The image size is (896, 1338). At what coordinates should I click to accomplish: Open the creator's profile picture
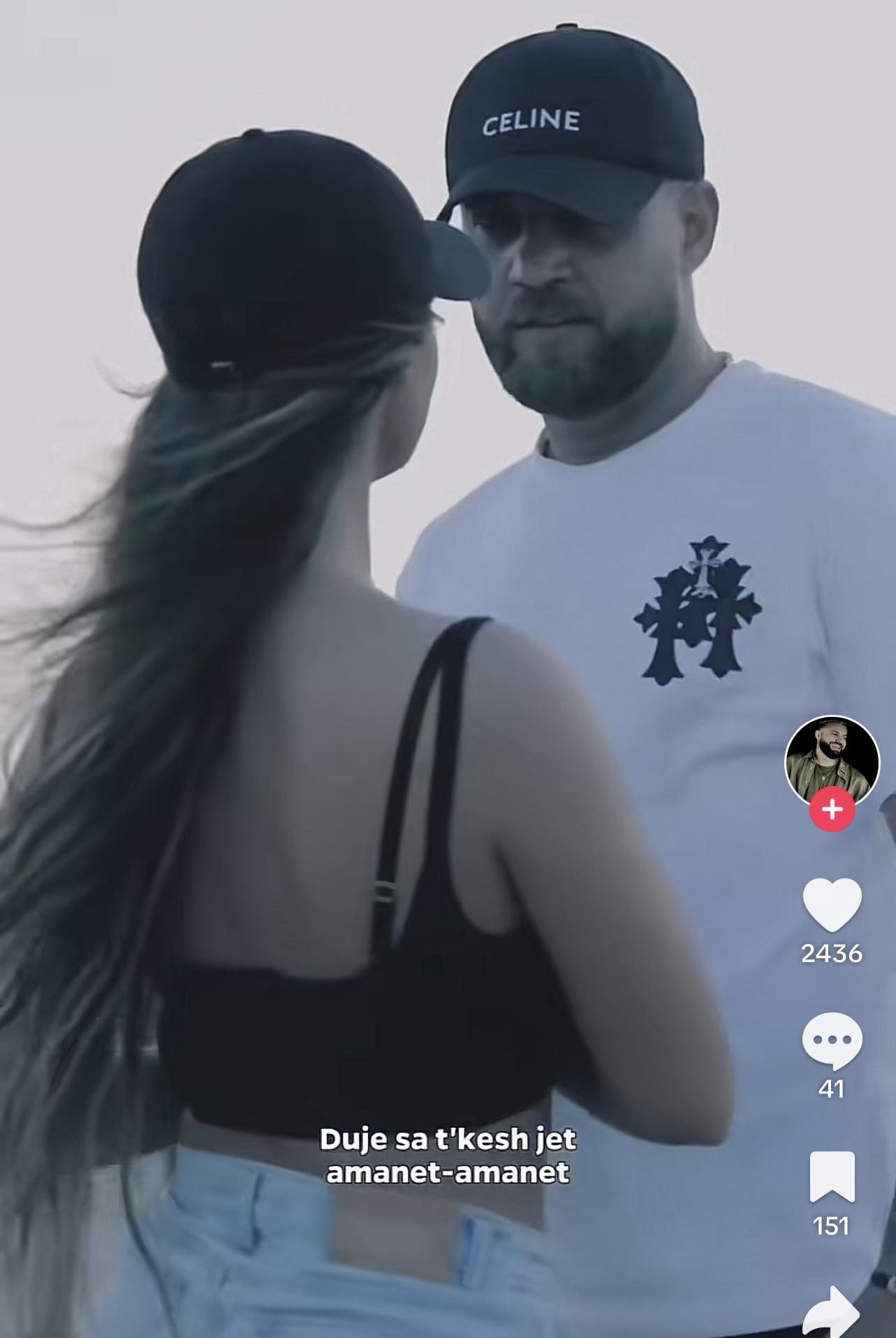(x=831, y=759)
